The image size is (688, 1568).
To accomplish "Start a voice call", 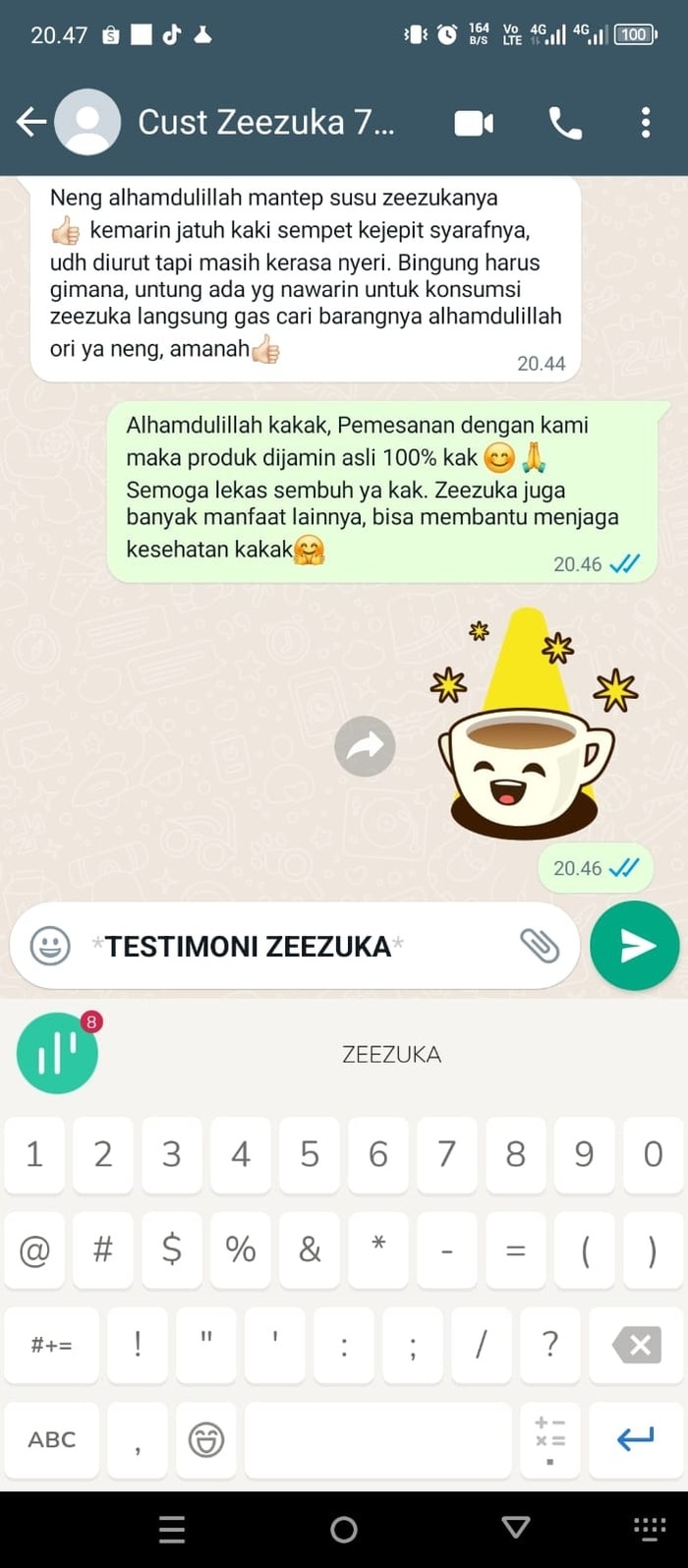I will [565, 123].
